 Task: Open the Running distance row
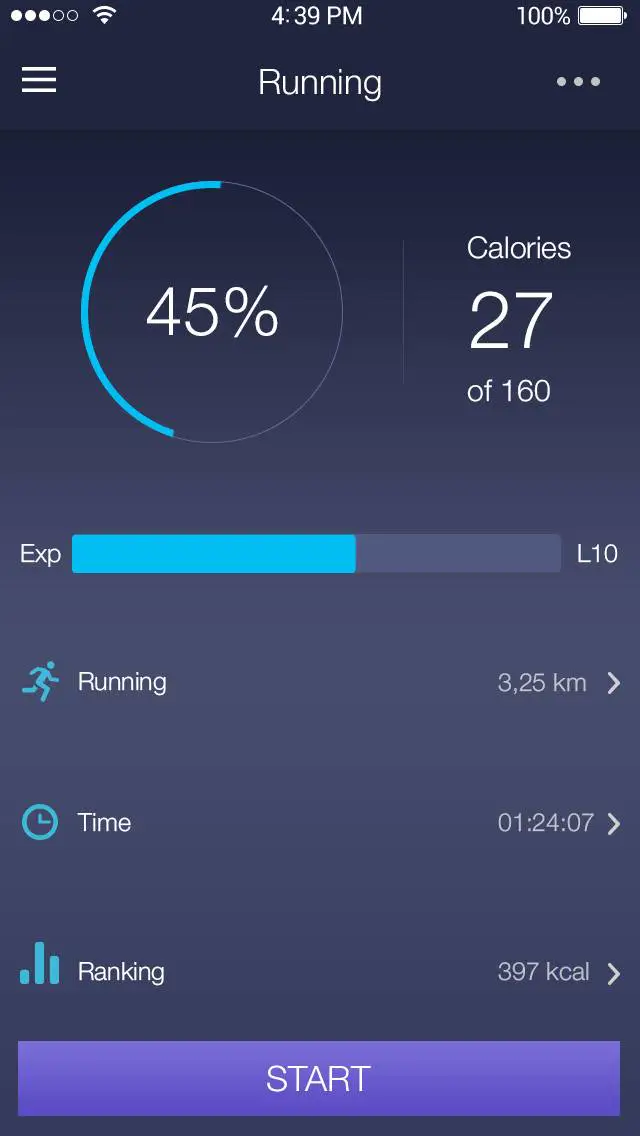(x=320, y=682)
